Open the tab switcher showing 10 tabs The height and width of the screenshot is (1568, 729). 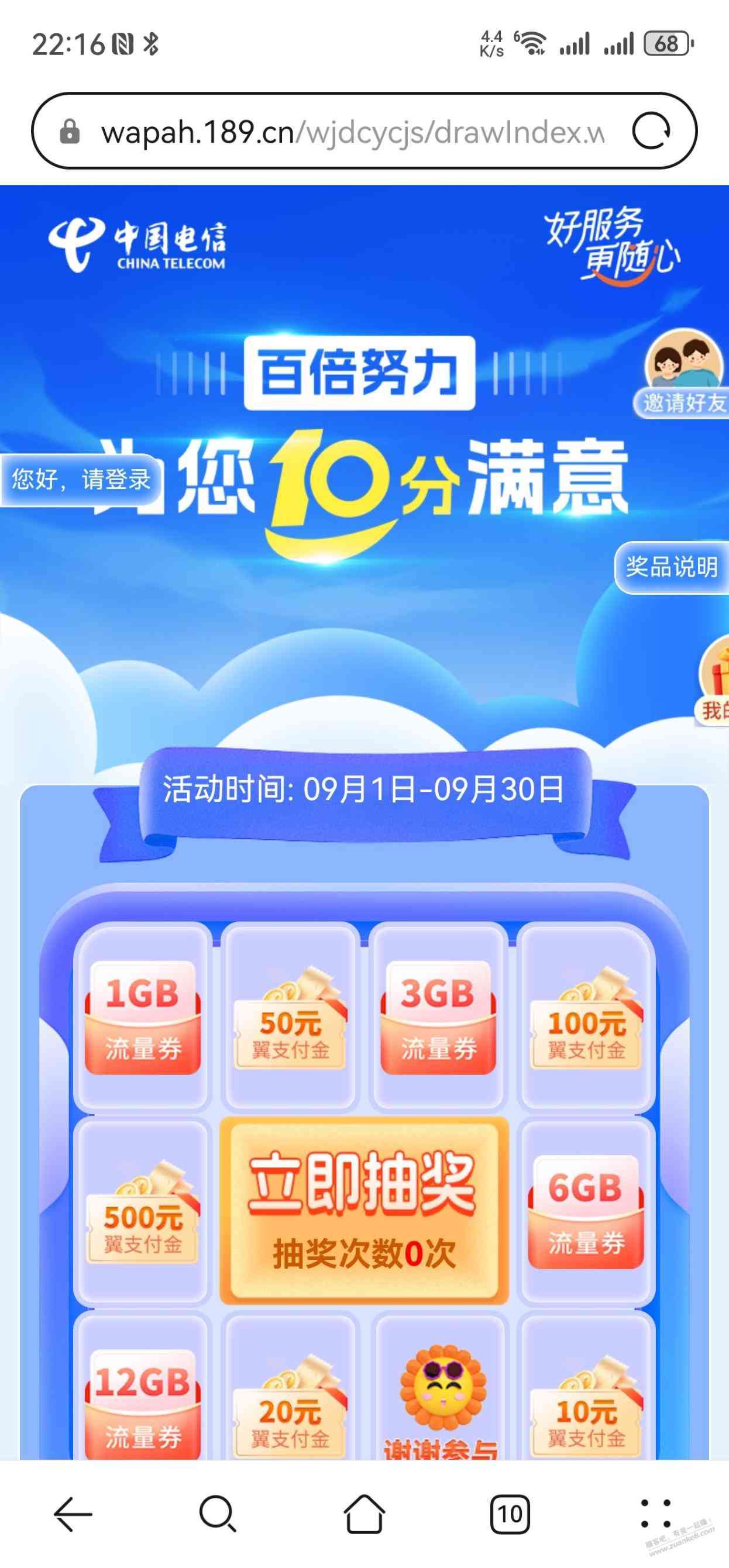(510, 1514)
